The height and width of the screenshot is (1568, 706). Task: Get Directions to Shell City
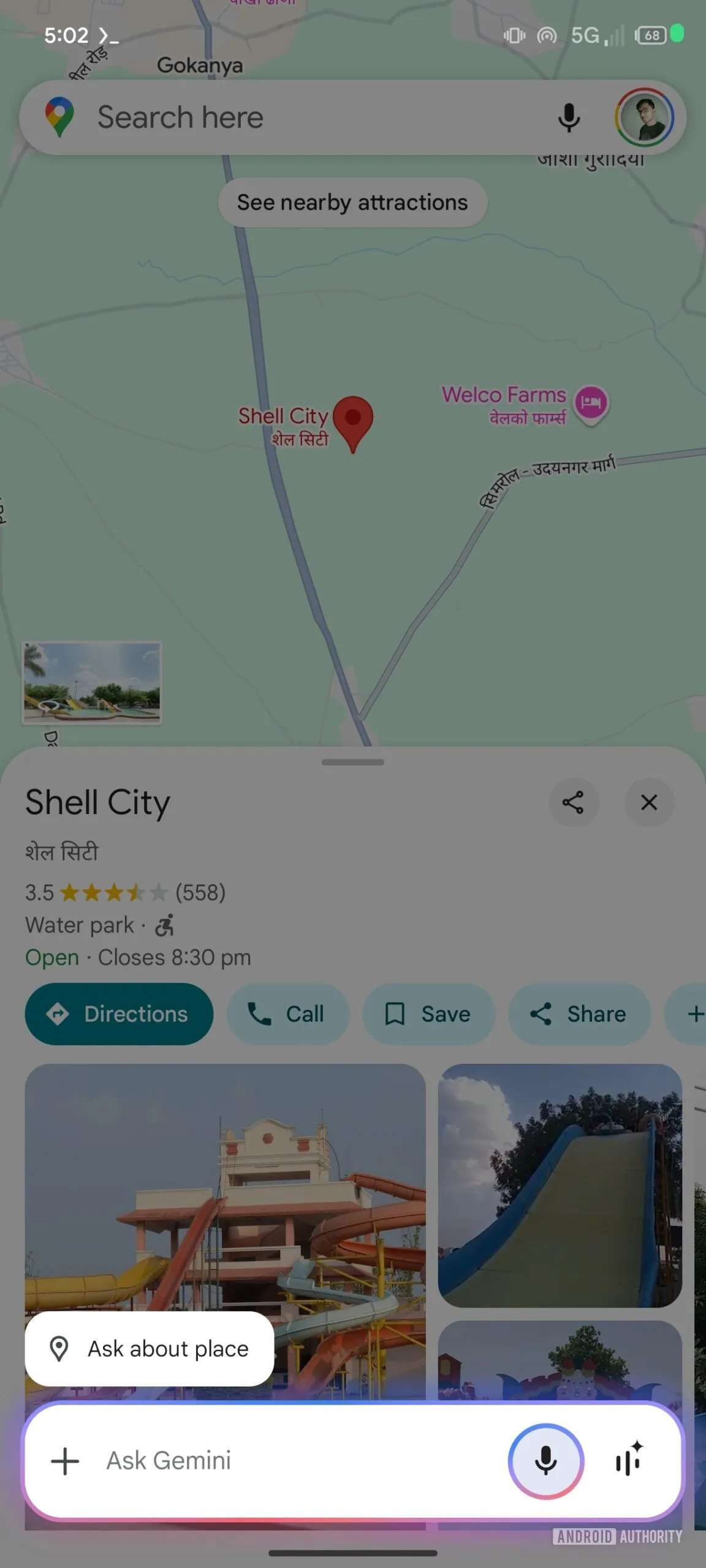(x=119, y=1014)
